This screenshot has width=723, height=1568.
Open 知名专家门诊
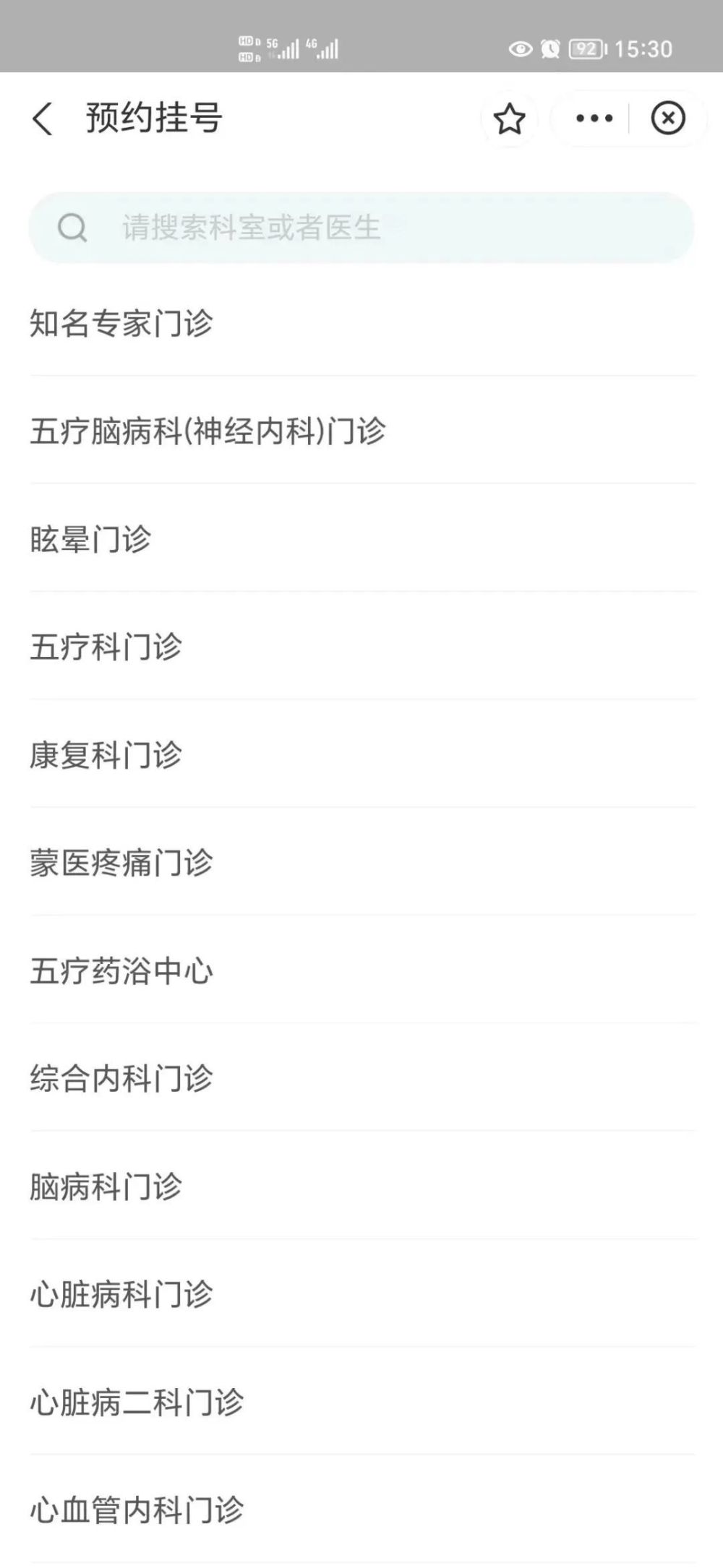click(x=121, y=323)
